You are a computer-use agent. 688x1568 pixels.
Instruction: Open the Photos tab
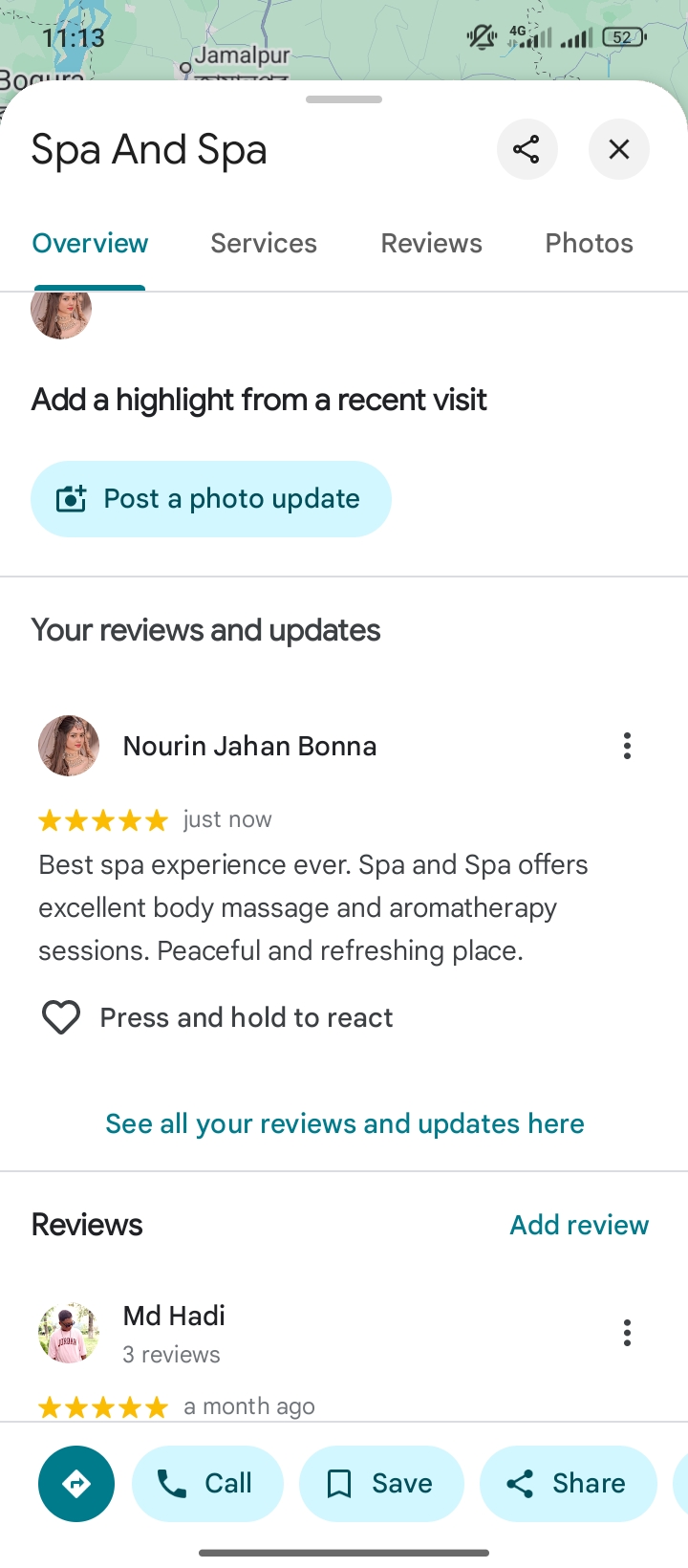coord(589,243)
